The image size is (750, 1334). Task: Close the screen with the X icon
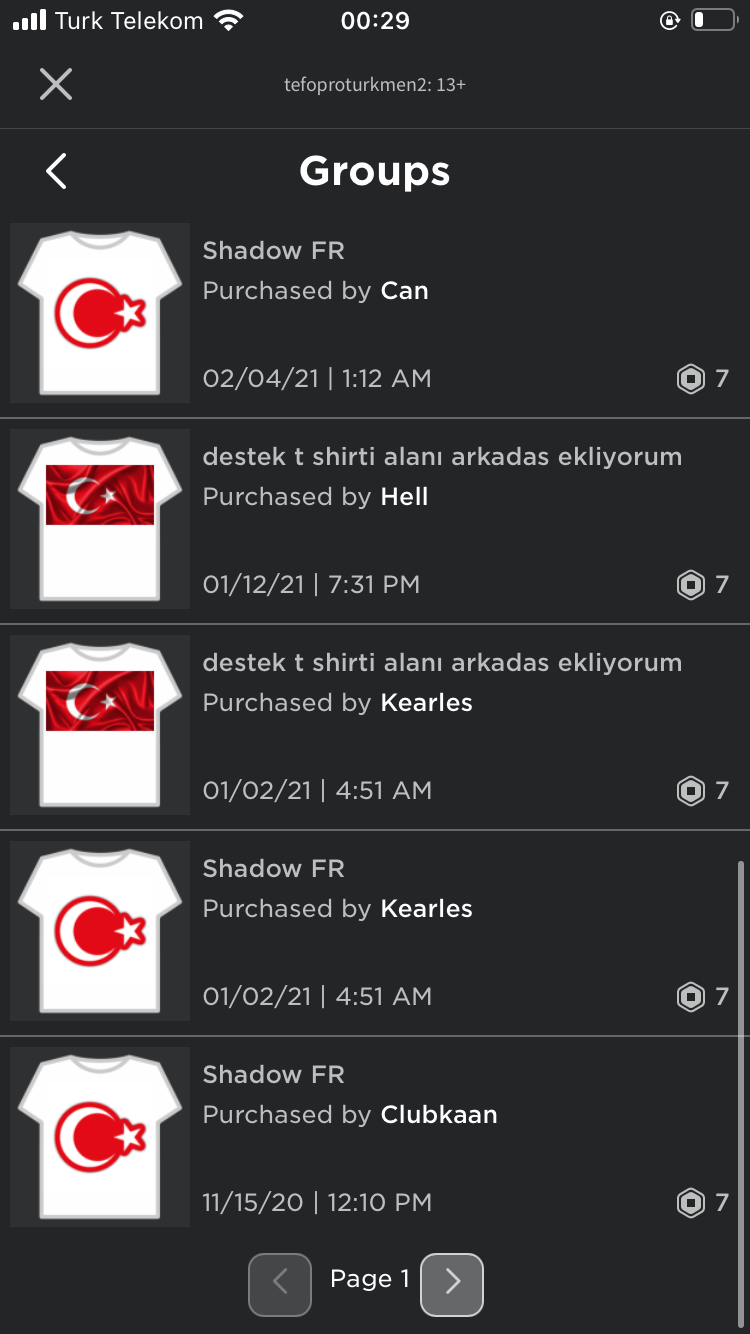click(56, 84)
